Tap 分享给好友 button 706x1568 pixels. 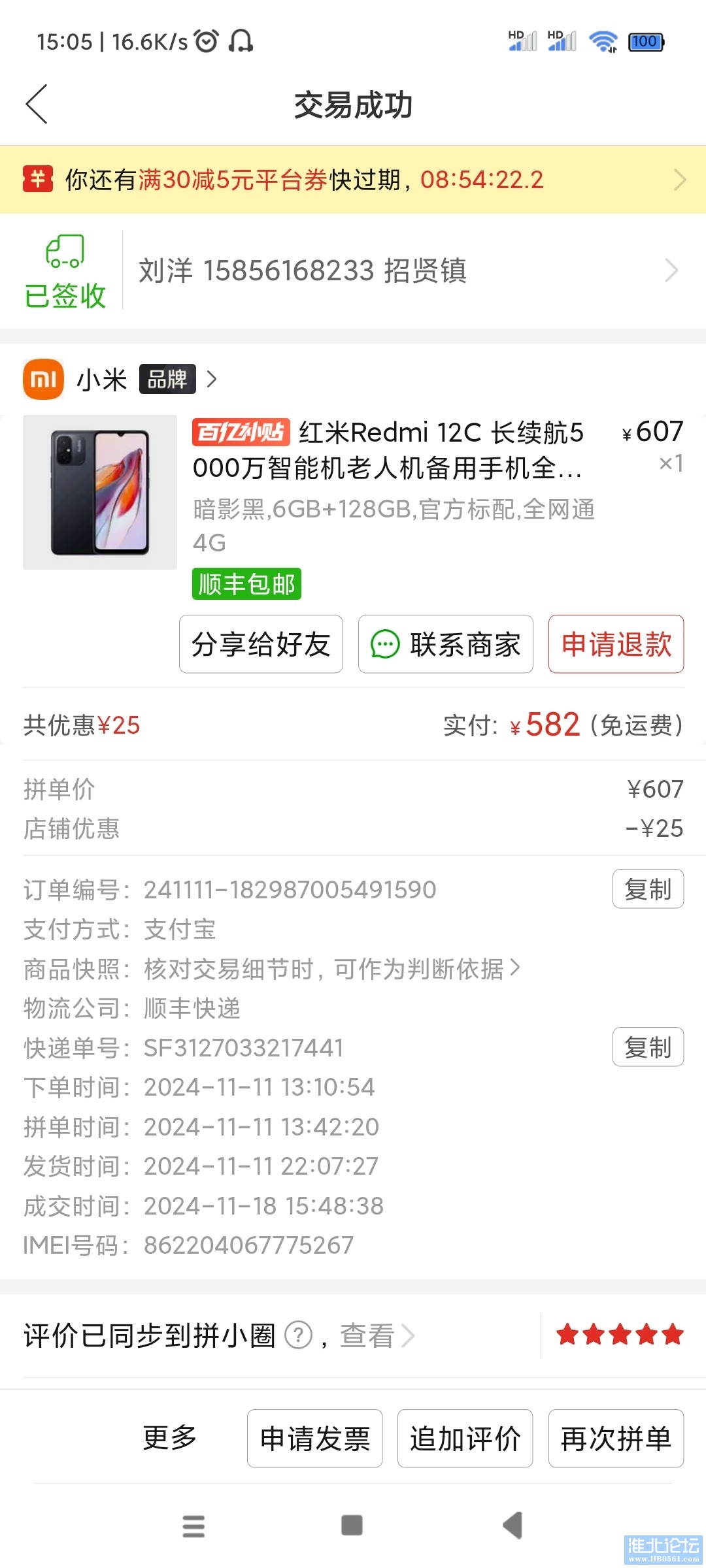(261, 644)
